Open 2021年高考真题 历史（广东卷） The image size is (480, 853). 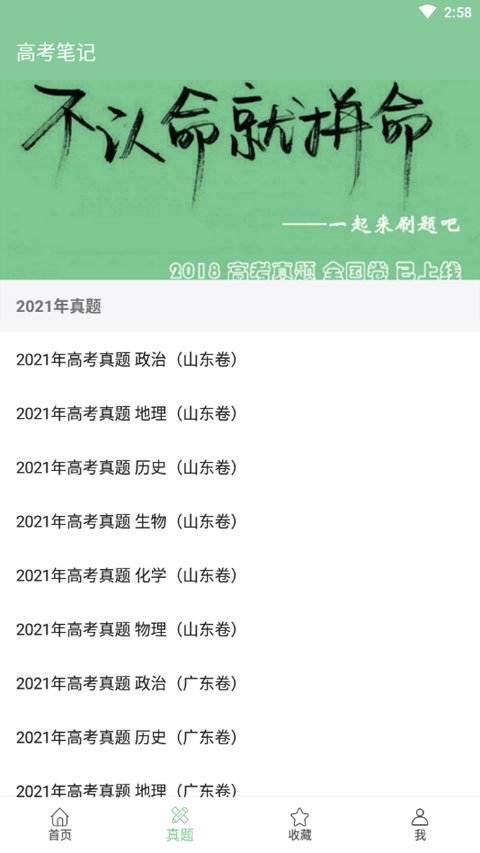[240, 737]
